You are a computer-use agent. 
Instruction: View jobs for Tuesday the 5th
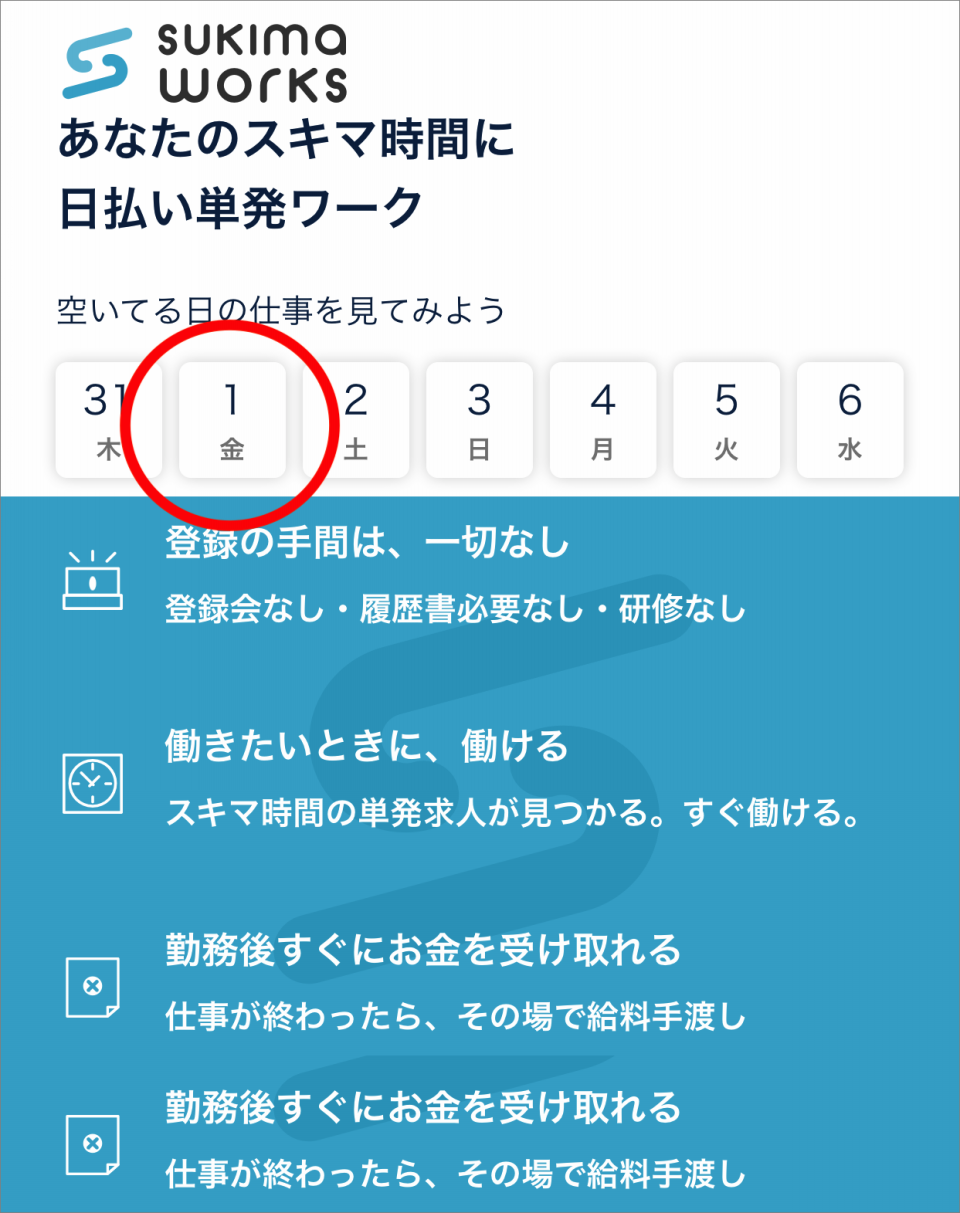[x=726, y=420]
